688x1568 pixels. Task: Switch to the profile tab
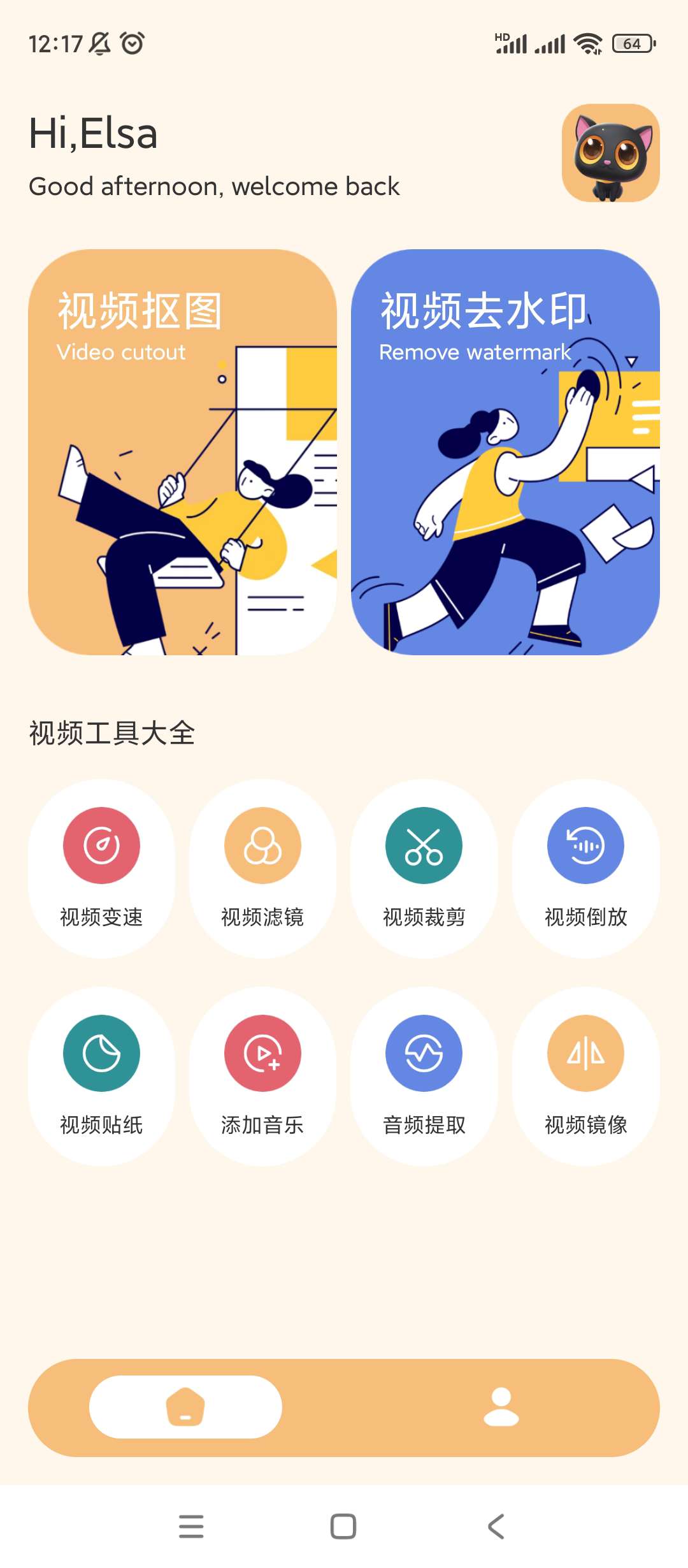[x=501, y=1407]
